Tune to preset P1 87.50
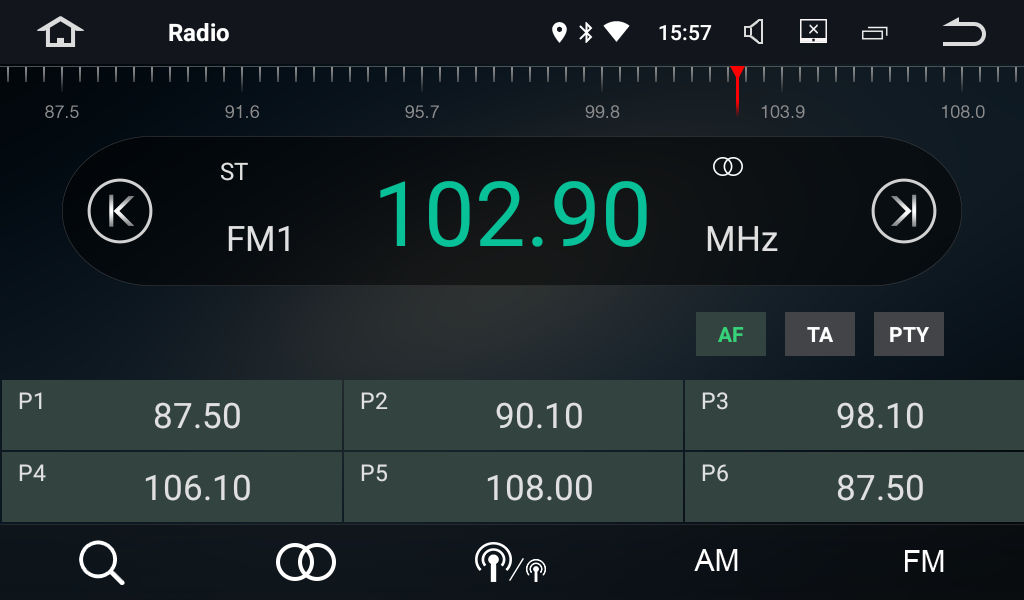The width and height of the screenshot is (1024, 600). click(x=172, y=415)
